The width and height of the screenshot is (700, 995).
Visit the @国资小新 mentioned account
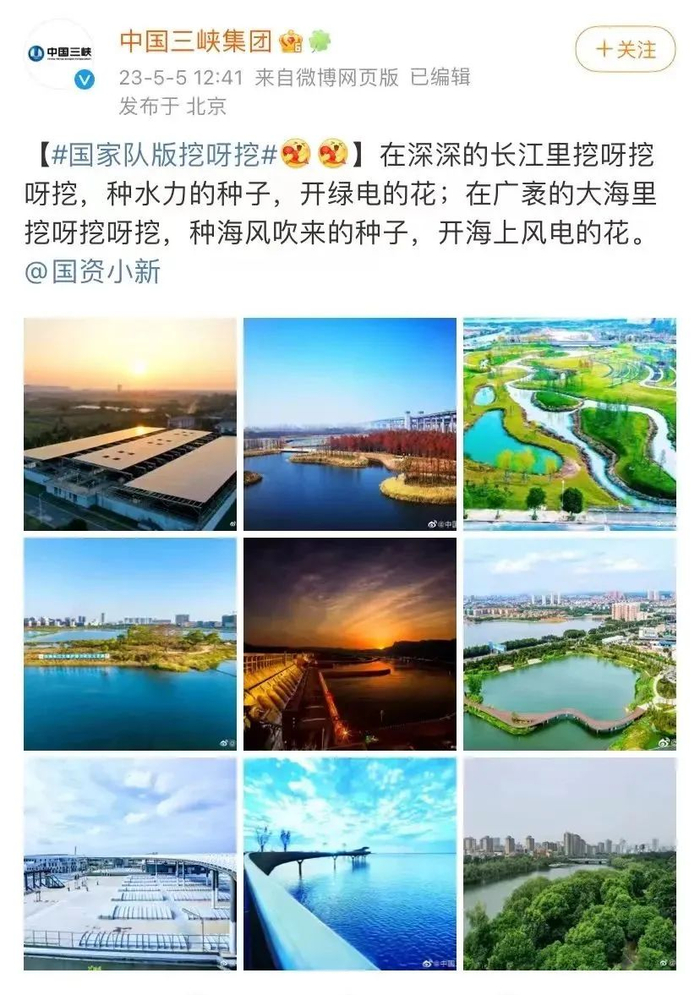92,271
